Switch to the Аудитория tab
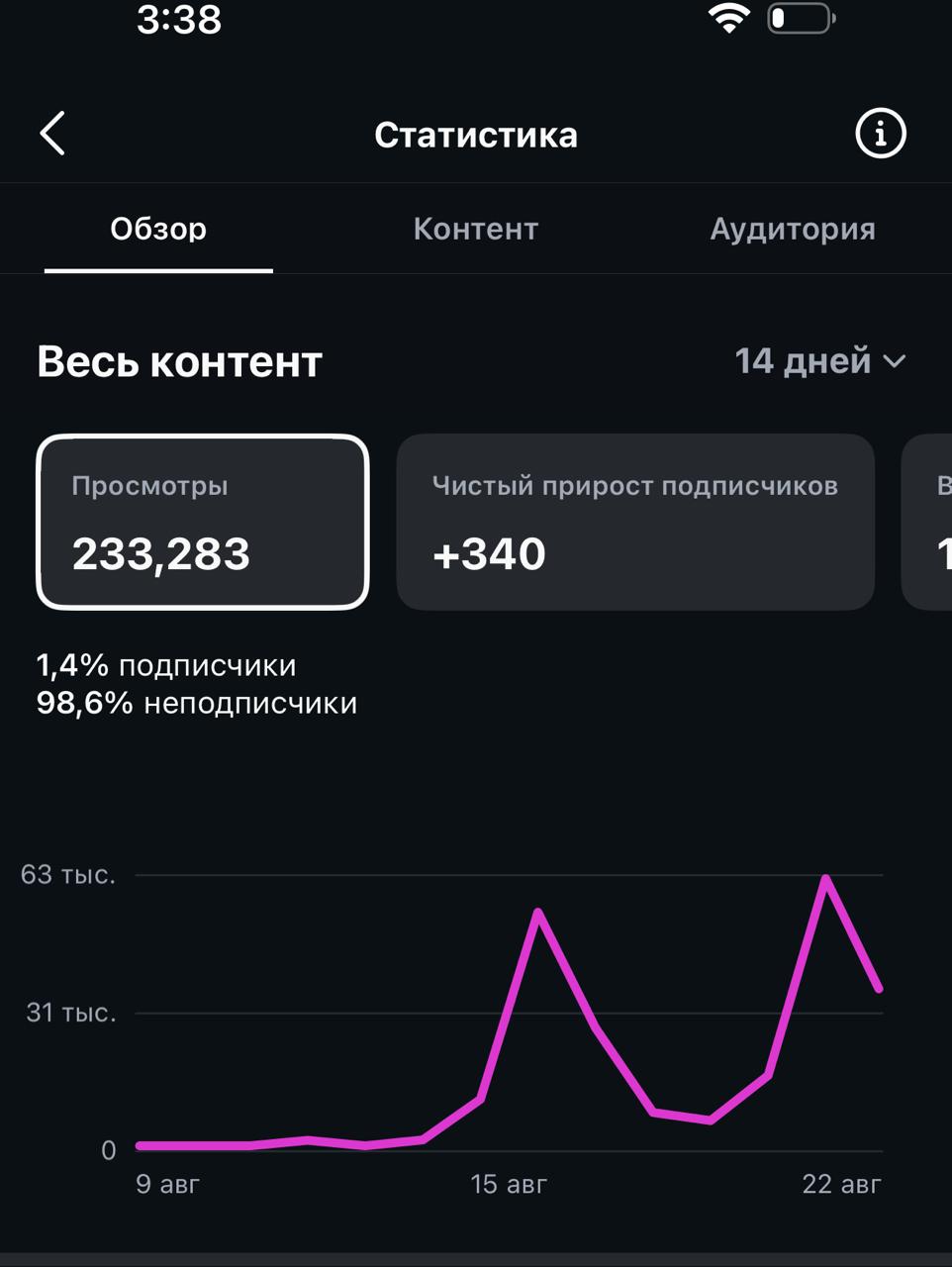The width and height of the screenshot is (952, 1267). click(x=792, y=229)
